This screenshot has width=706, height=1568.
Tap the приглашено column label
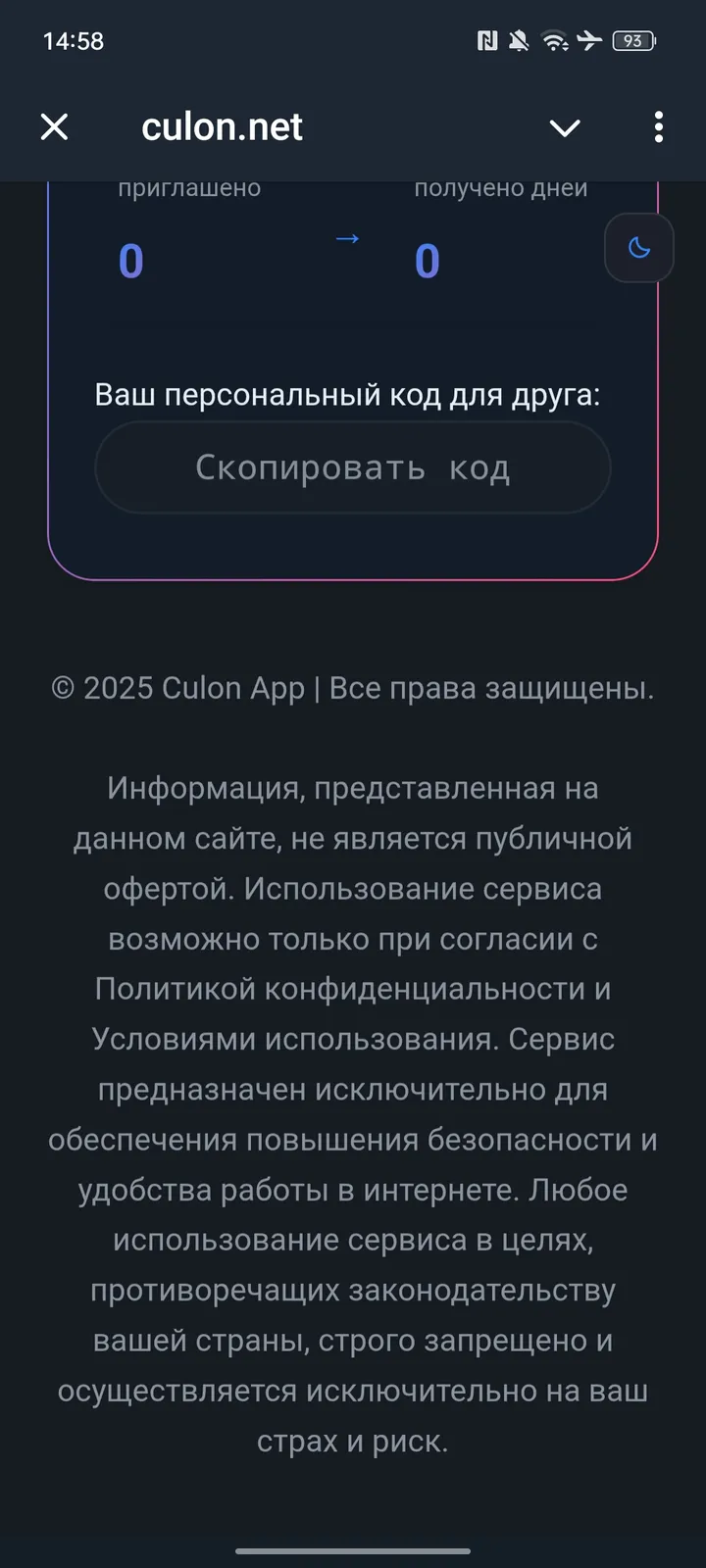[188, 187]
